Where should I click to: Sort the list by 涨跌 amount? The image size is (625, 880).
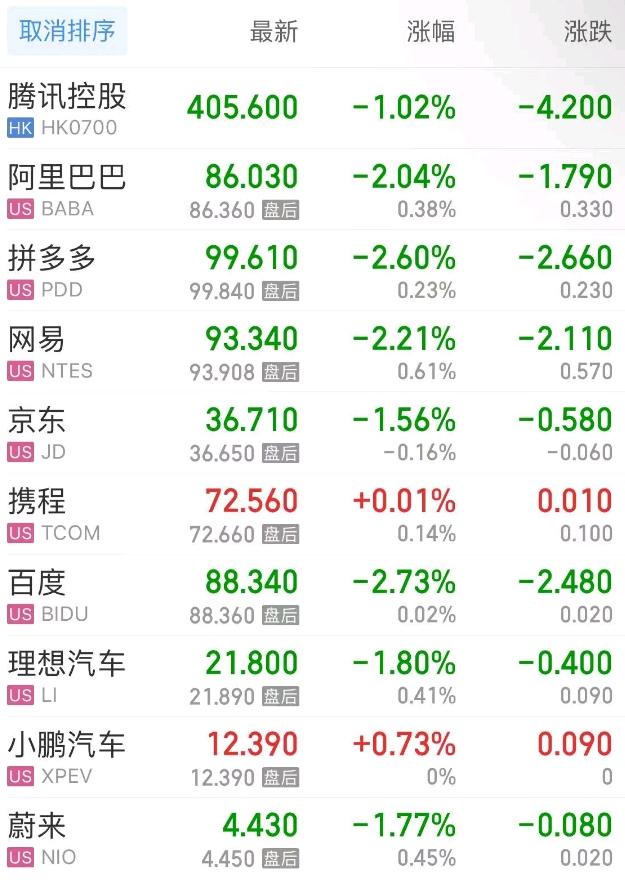coord(587,32)
